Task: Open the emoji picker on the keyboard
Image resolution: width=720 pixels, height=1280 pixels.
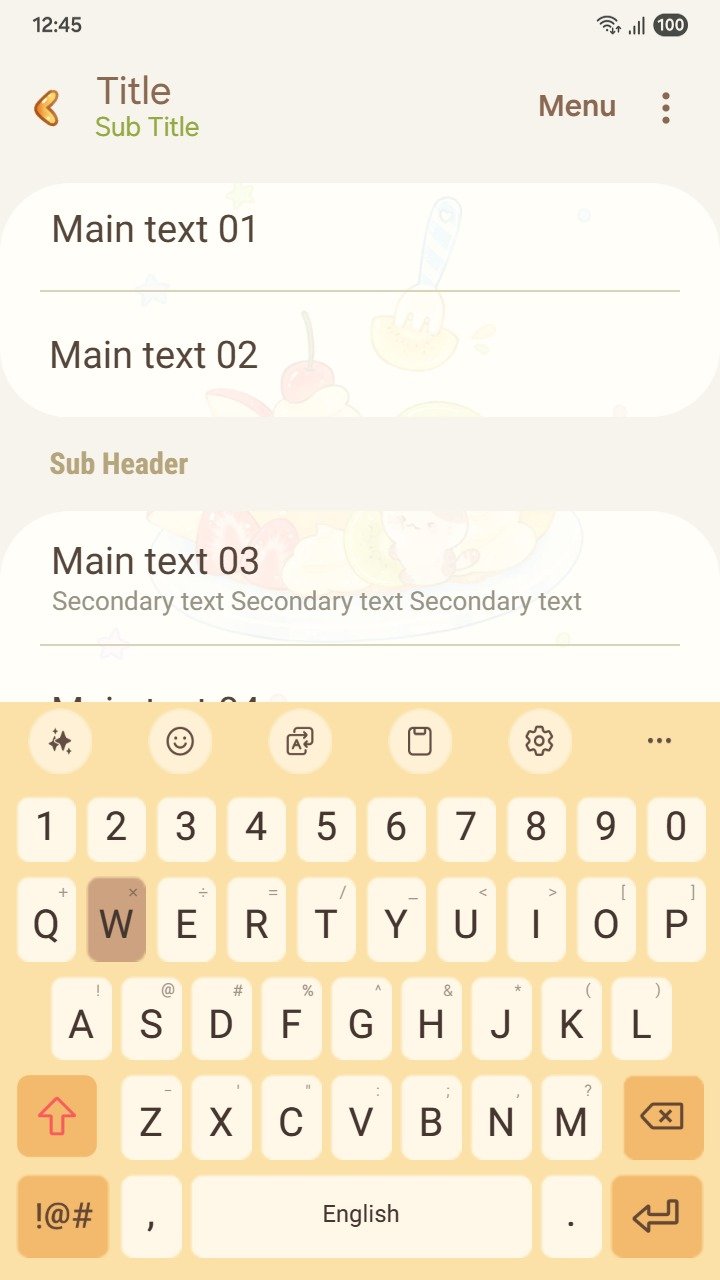Action: point(180,741)
